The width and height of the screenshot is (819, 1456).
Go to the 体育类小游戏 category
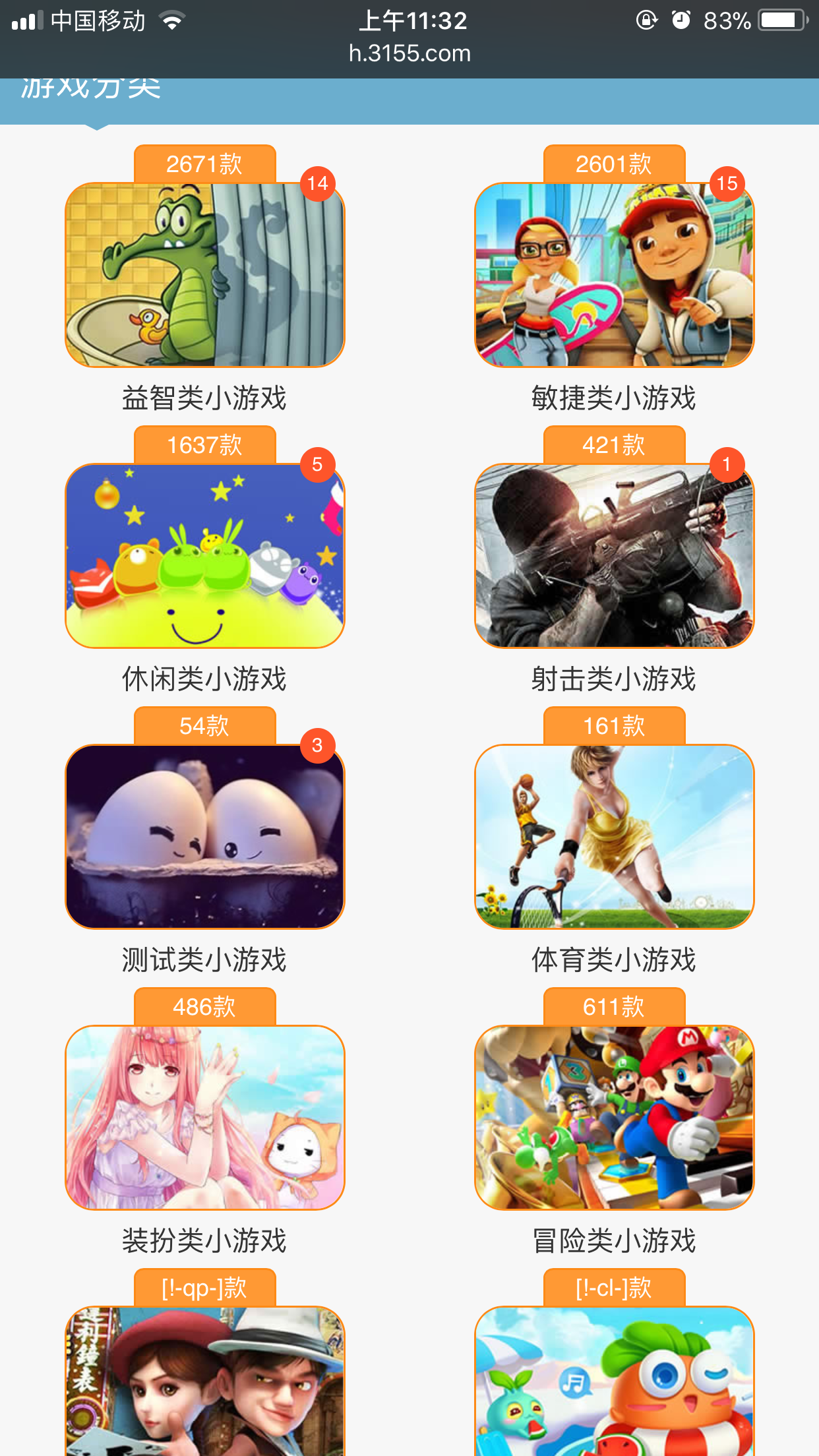point(614,837)
